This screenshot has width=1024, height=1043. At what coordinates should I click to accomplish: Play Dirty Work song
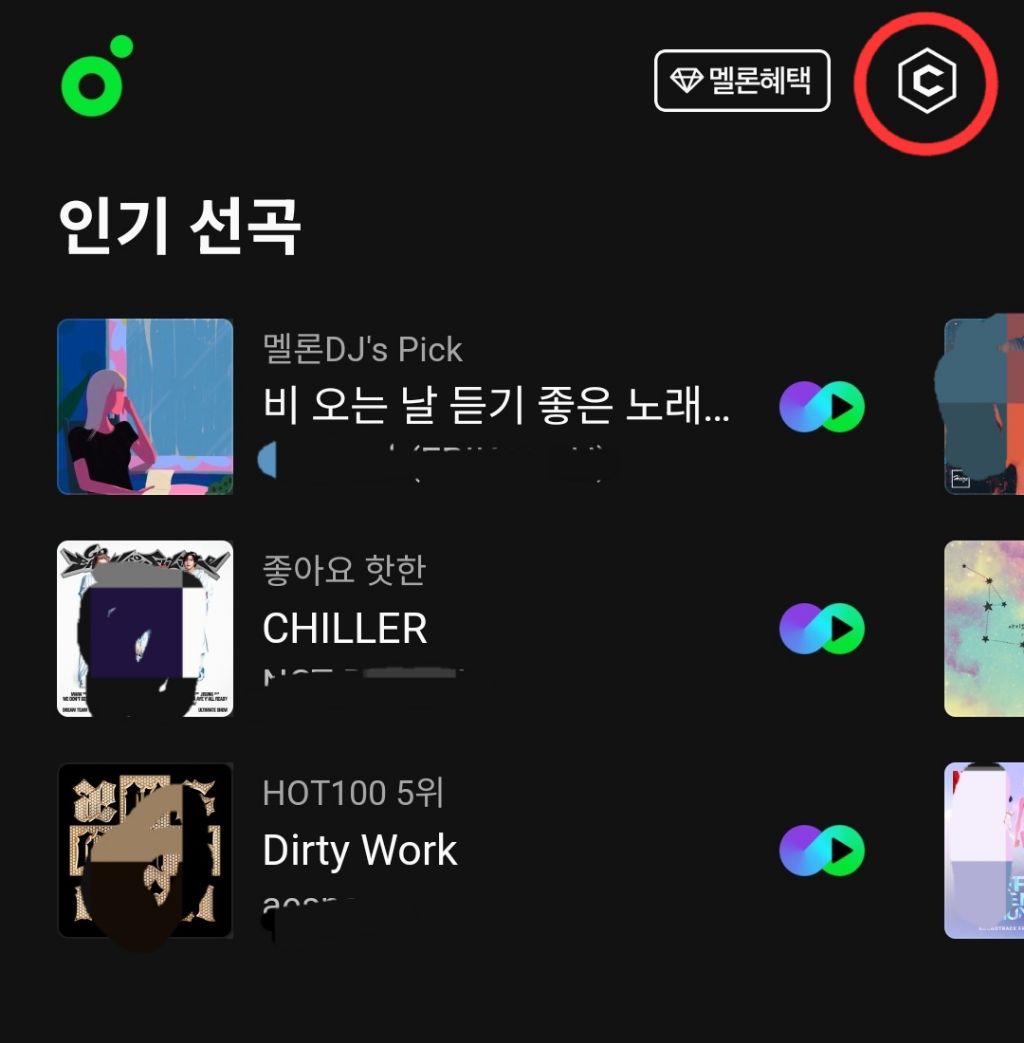[822, 851]
